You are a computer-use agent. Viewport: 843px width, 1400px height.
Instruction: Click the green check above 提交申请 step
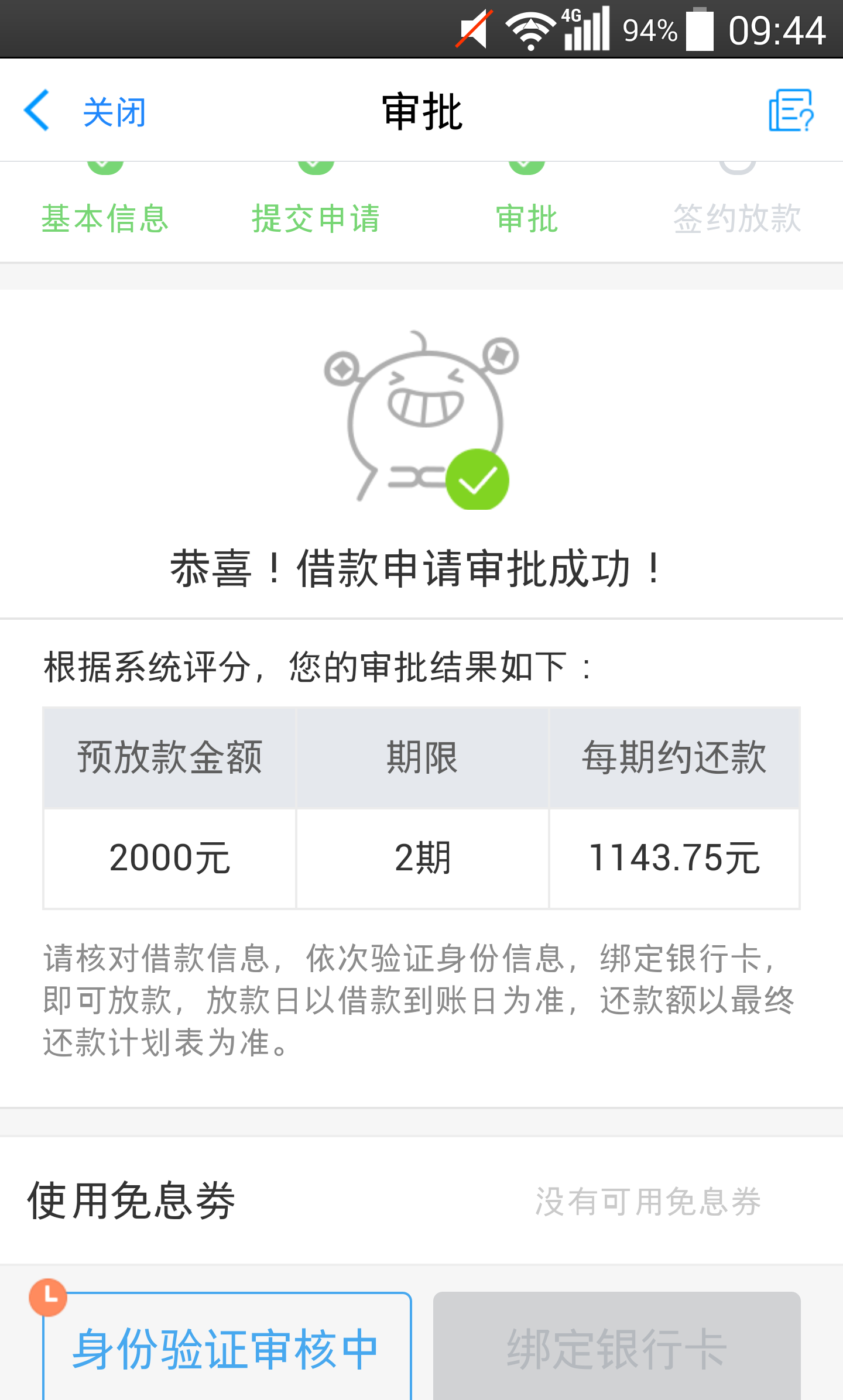point(316,167)
